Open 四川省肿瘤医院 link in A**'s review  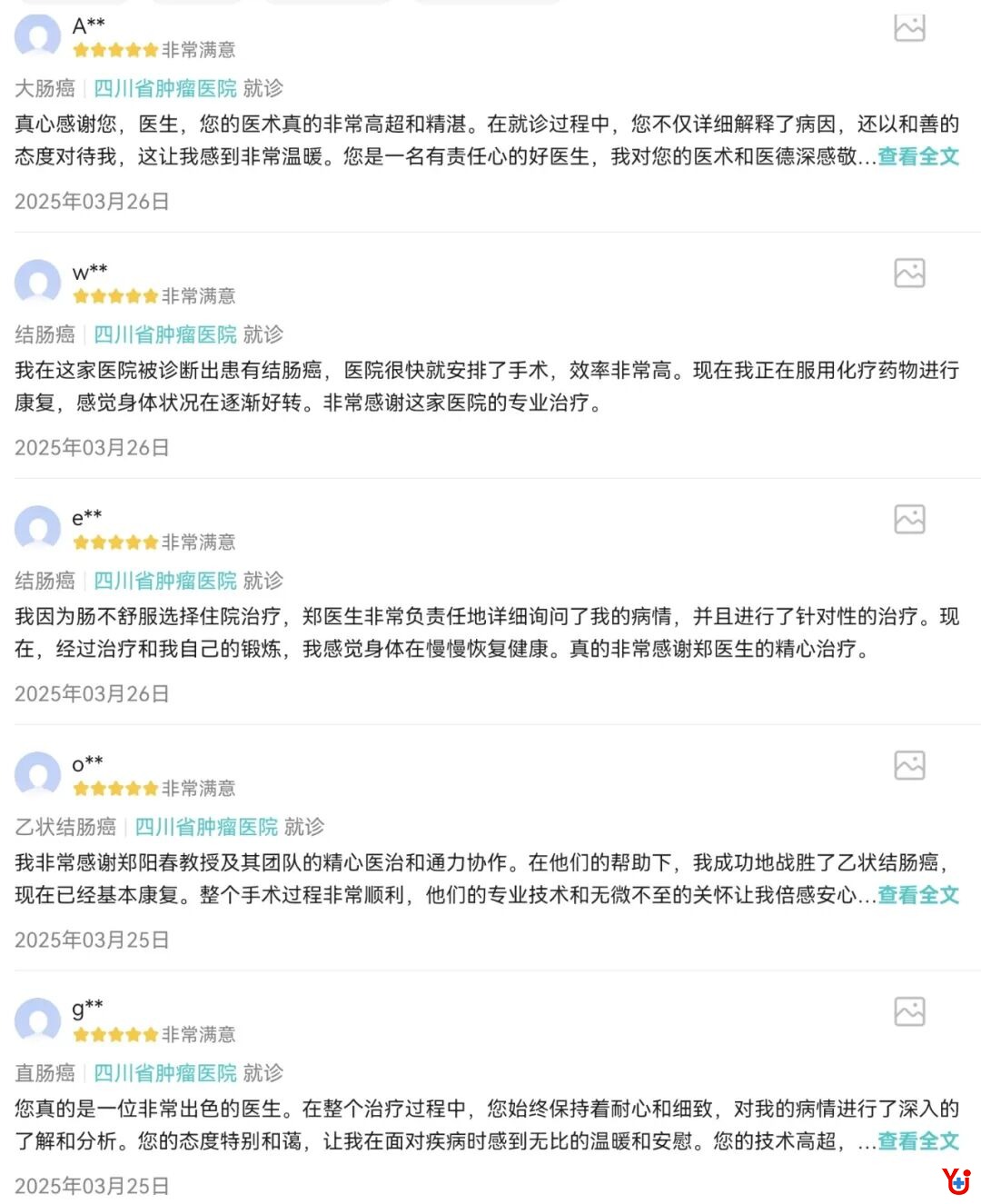(x=164, y=88)
